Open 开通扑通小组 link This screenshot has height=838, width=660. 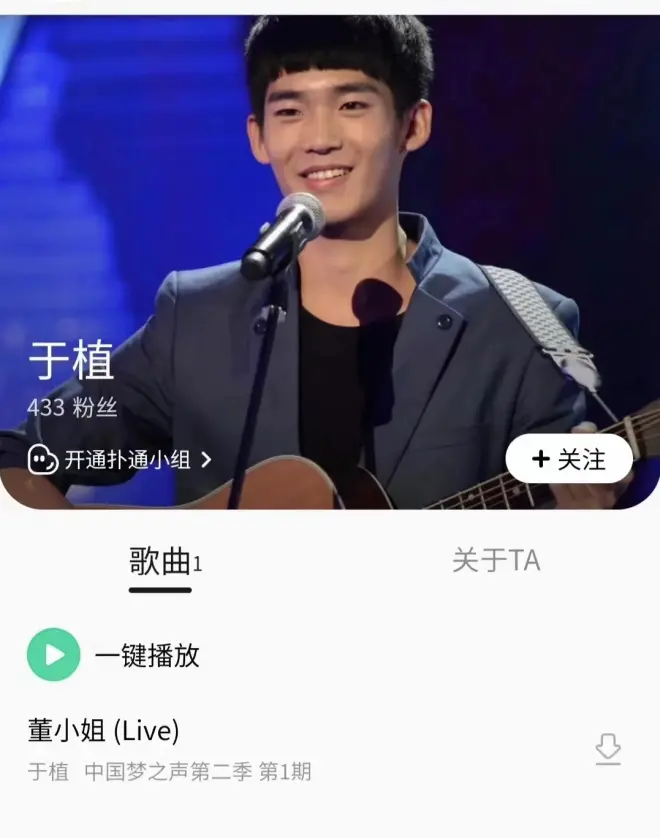[120, 459]
